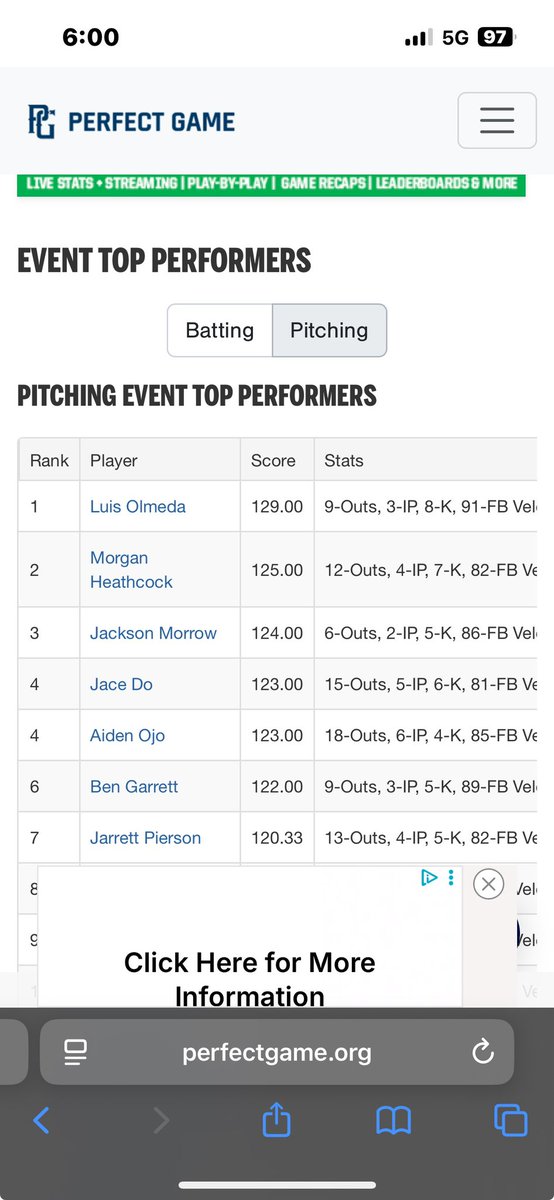View Jackson Morrow's profile
The width and height of the screenshot is (554, 1200).
(153, 633)
